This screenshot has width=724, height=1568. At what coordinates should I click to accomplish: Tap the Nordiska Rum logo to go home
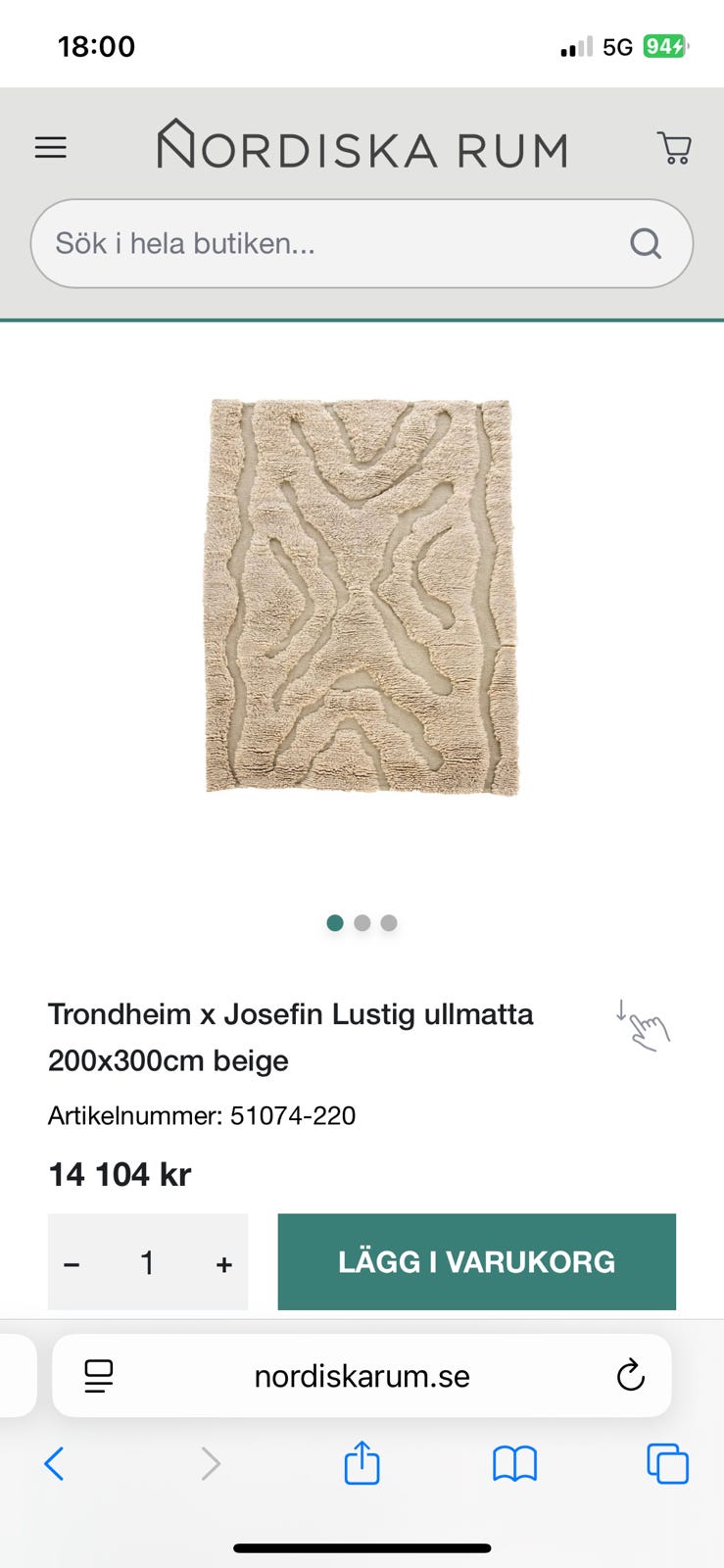[x=362, y=147]
